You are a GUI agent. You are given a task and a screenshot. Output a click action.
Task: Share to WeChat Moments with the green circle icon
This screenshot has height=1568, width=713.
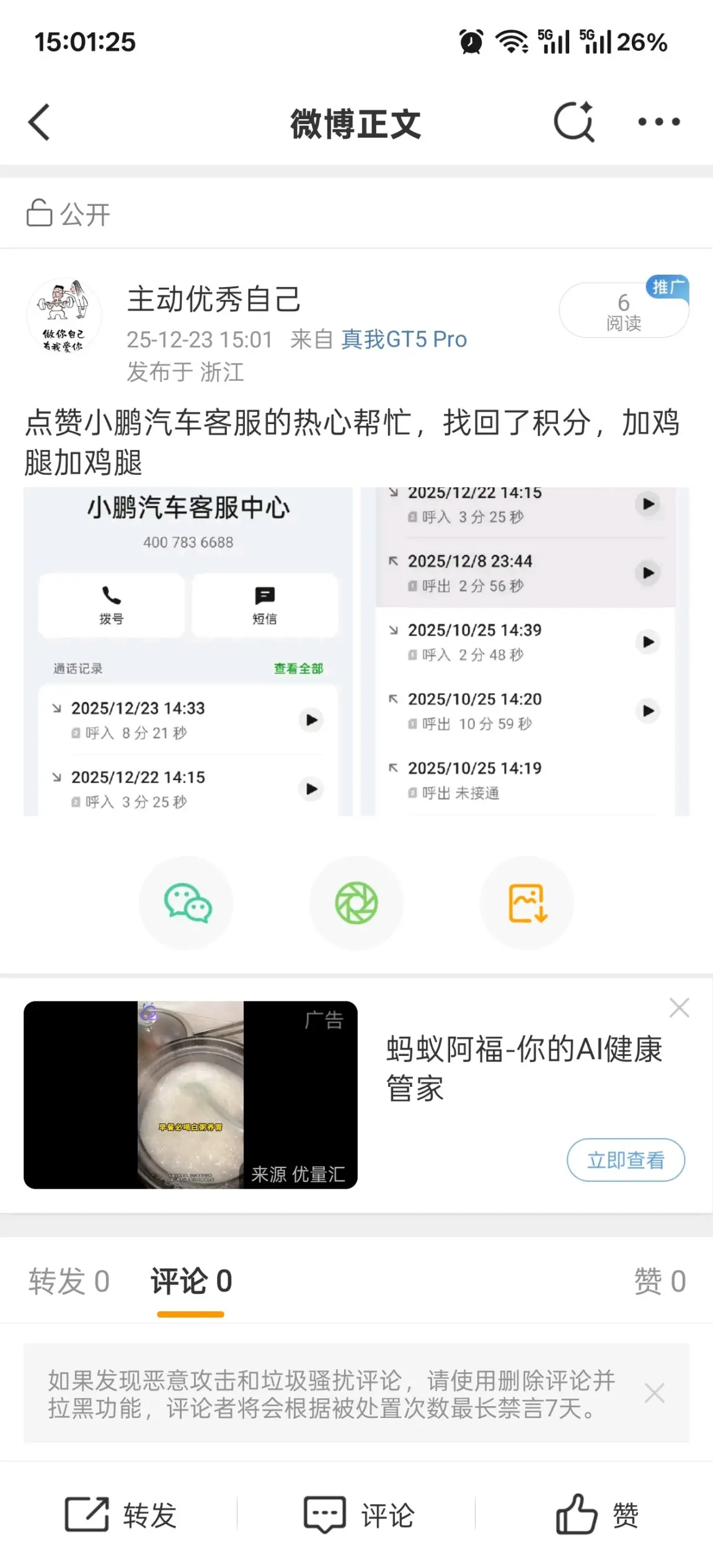(x=356, y=903)
